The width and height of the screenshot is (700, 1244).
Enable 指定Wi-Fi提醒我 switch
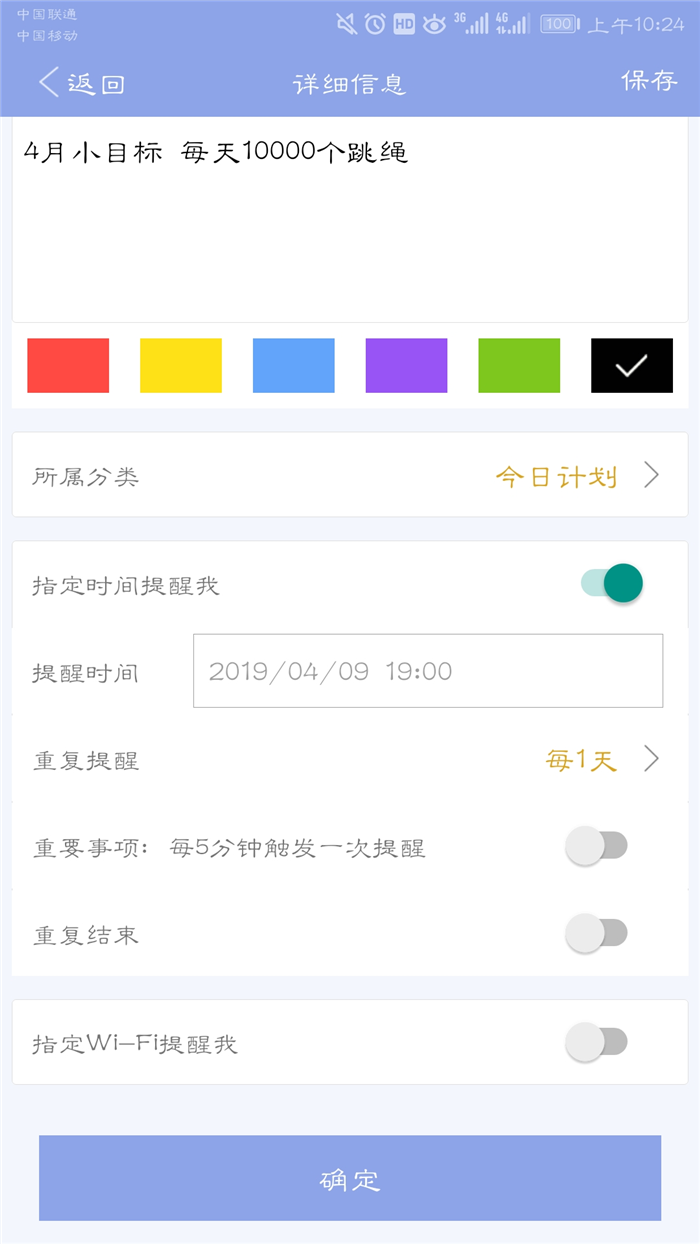(596, 1043)
